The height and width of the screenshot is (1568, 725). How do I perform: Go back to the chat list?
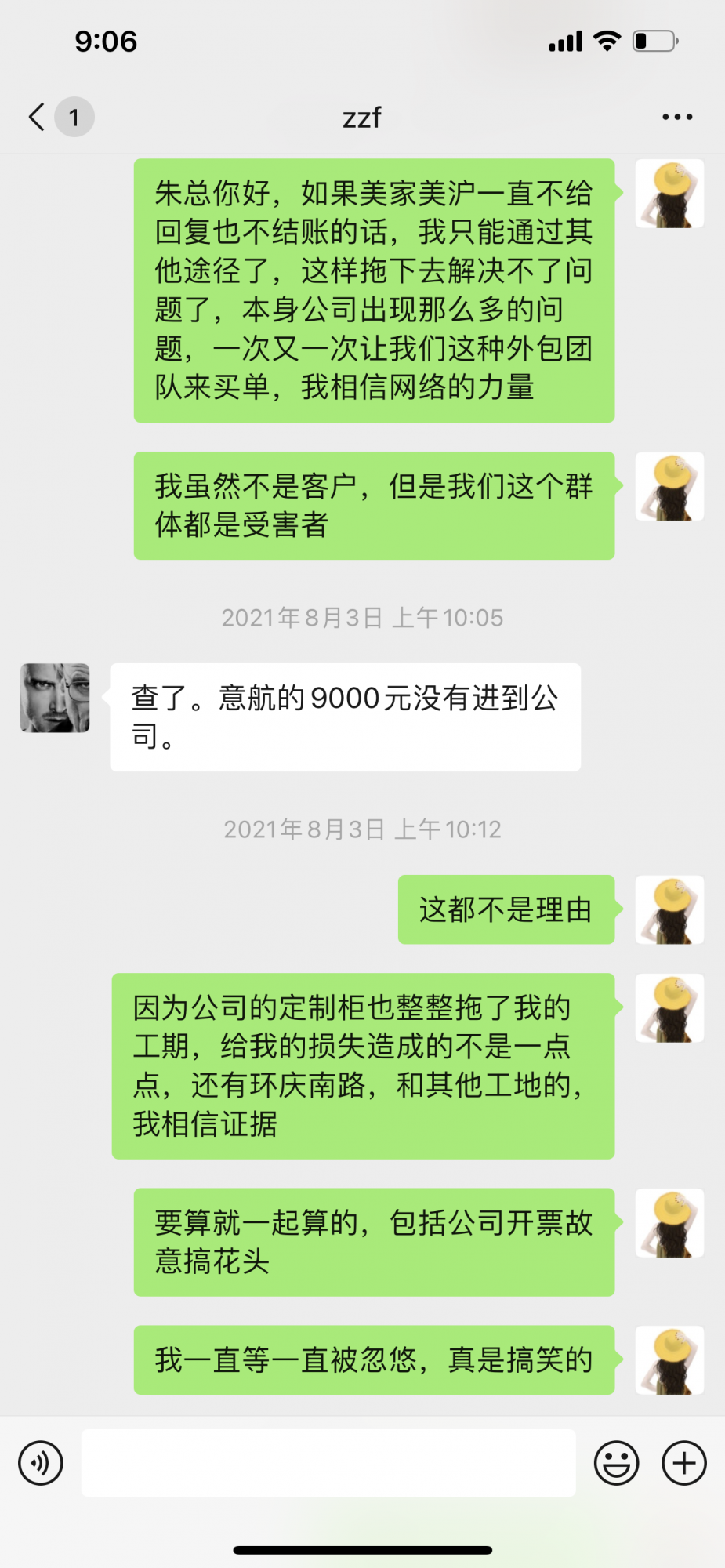(x=37, y=117)
